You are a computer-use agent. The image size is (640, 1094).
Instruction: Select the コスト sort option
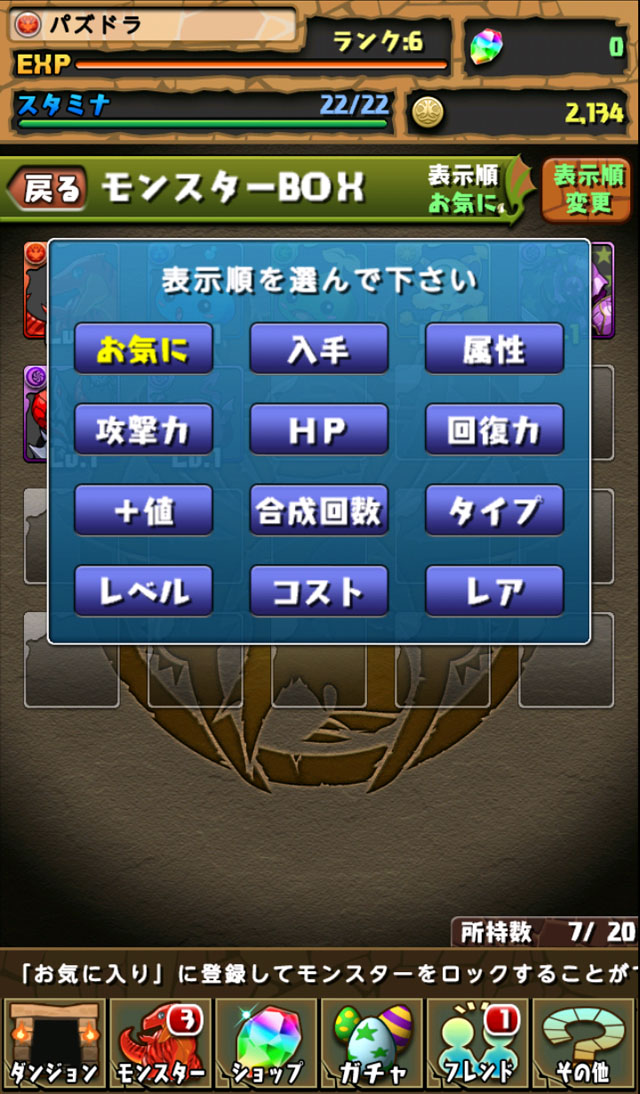pyautogui.click(x=318, y=591)
